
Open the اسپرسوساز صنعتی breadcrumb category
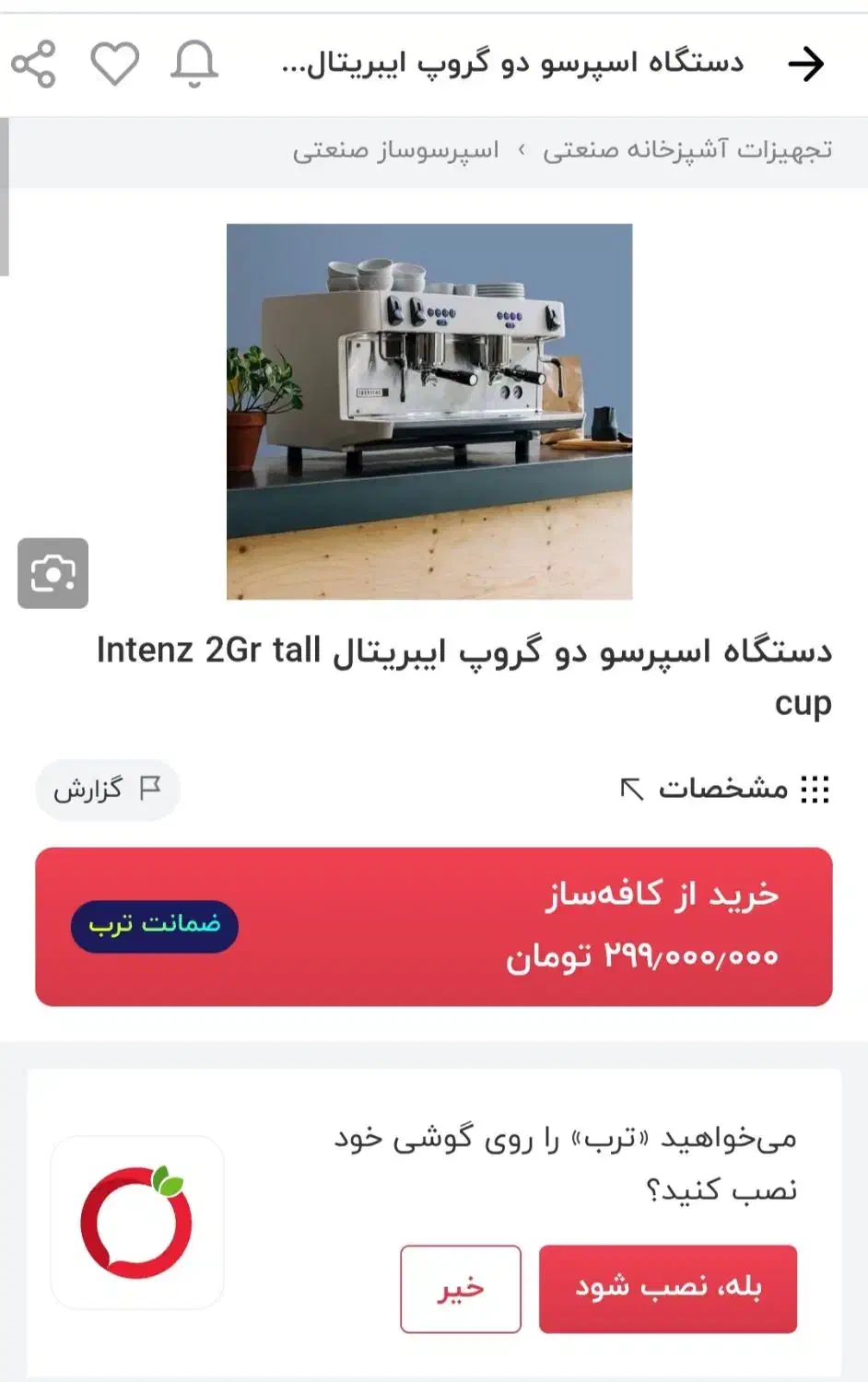[395, 149]
